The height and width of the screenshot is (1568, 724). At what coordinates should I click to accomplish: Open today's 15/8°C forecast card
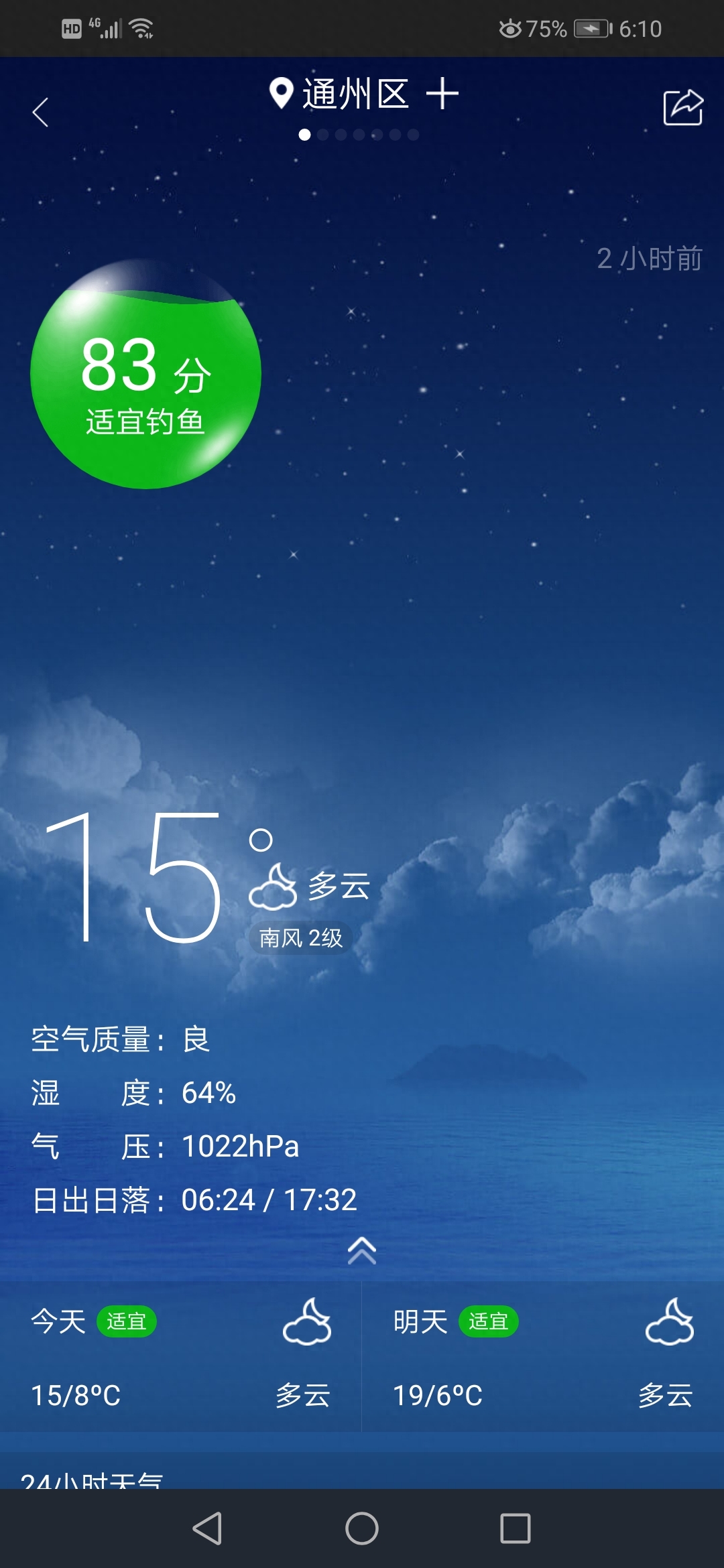pos(180,1358)
